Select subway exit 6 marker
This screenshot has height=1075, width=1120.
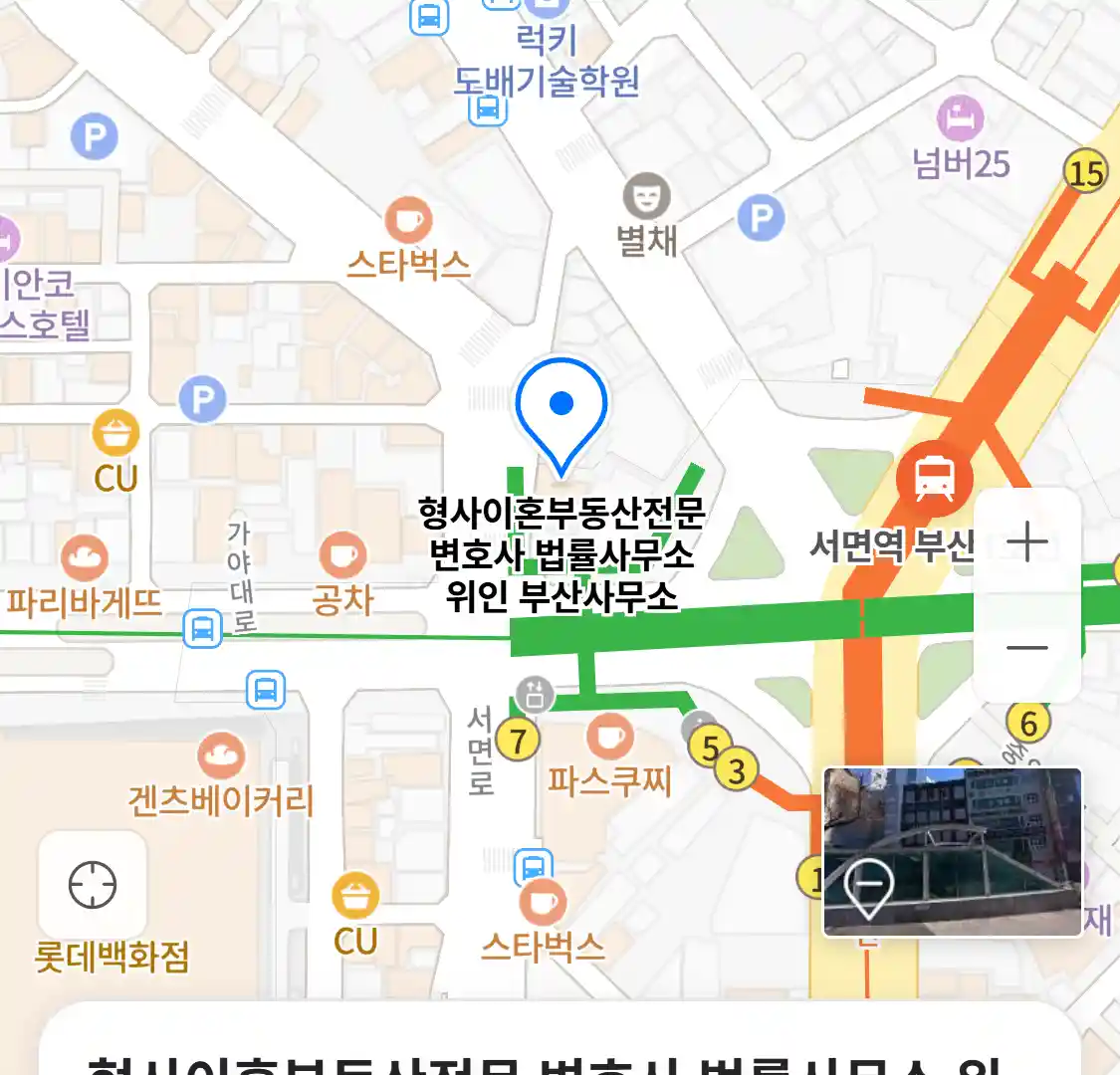pos(1028,723)
